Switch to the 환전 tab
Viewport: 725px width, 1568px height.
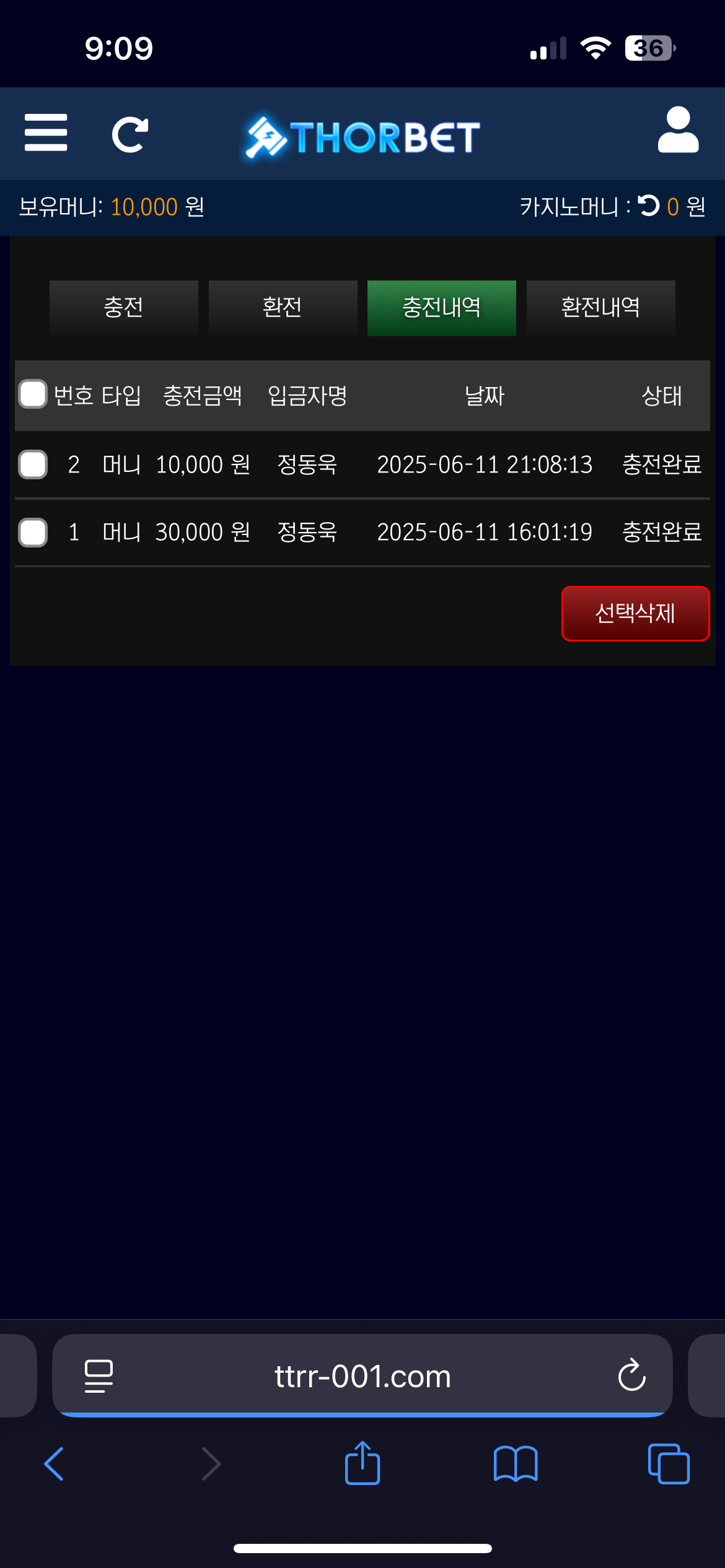[x=283, y=308]
